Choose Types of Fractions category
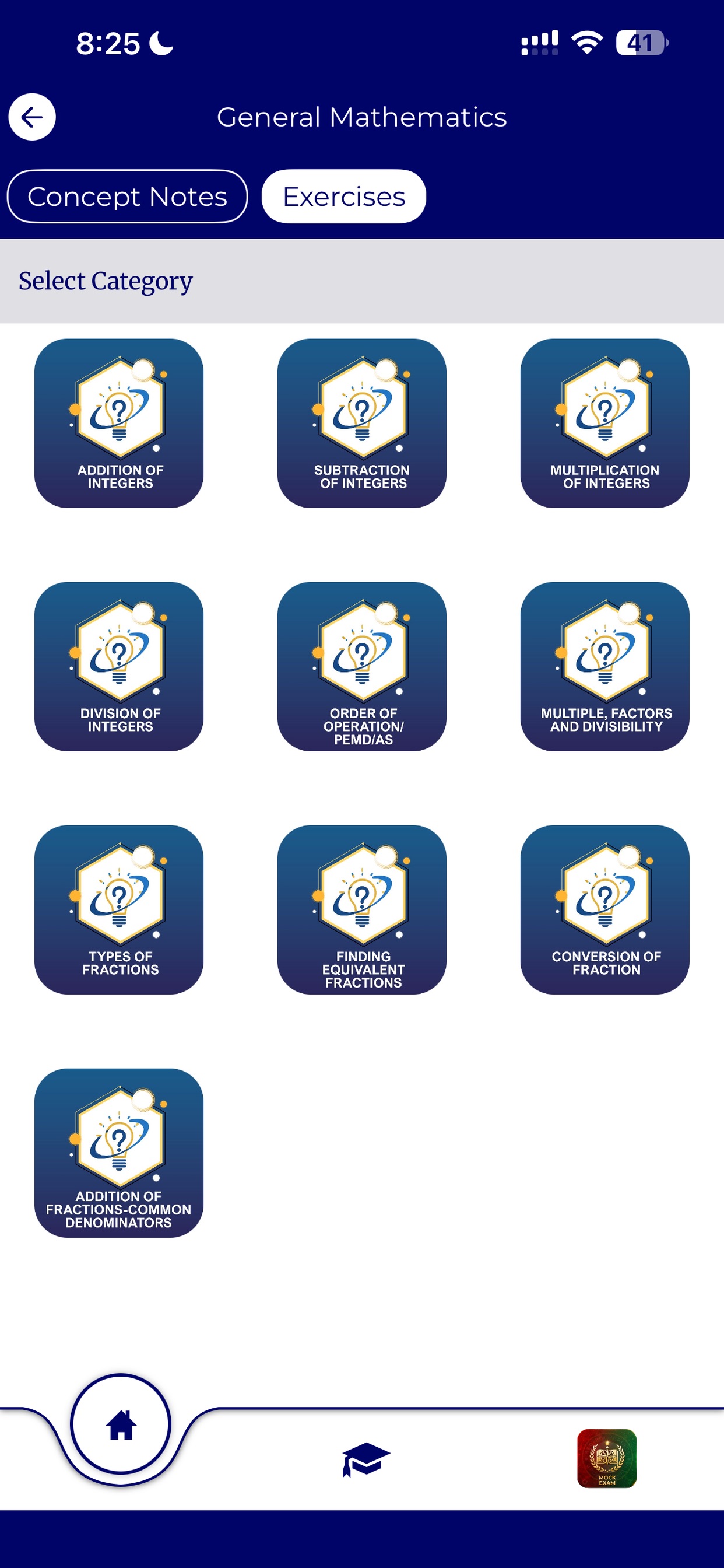The height and width of the screenshot is (1568, 724). [x=120, y=910]
